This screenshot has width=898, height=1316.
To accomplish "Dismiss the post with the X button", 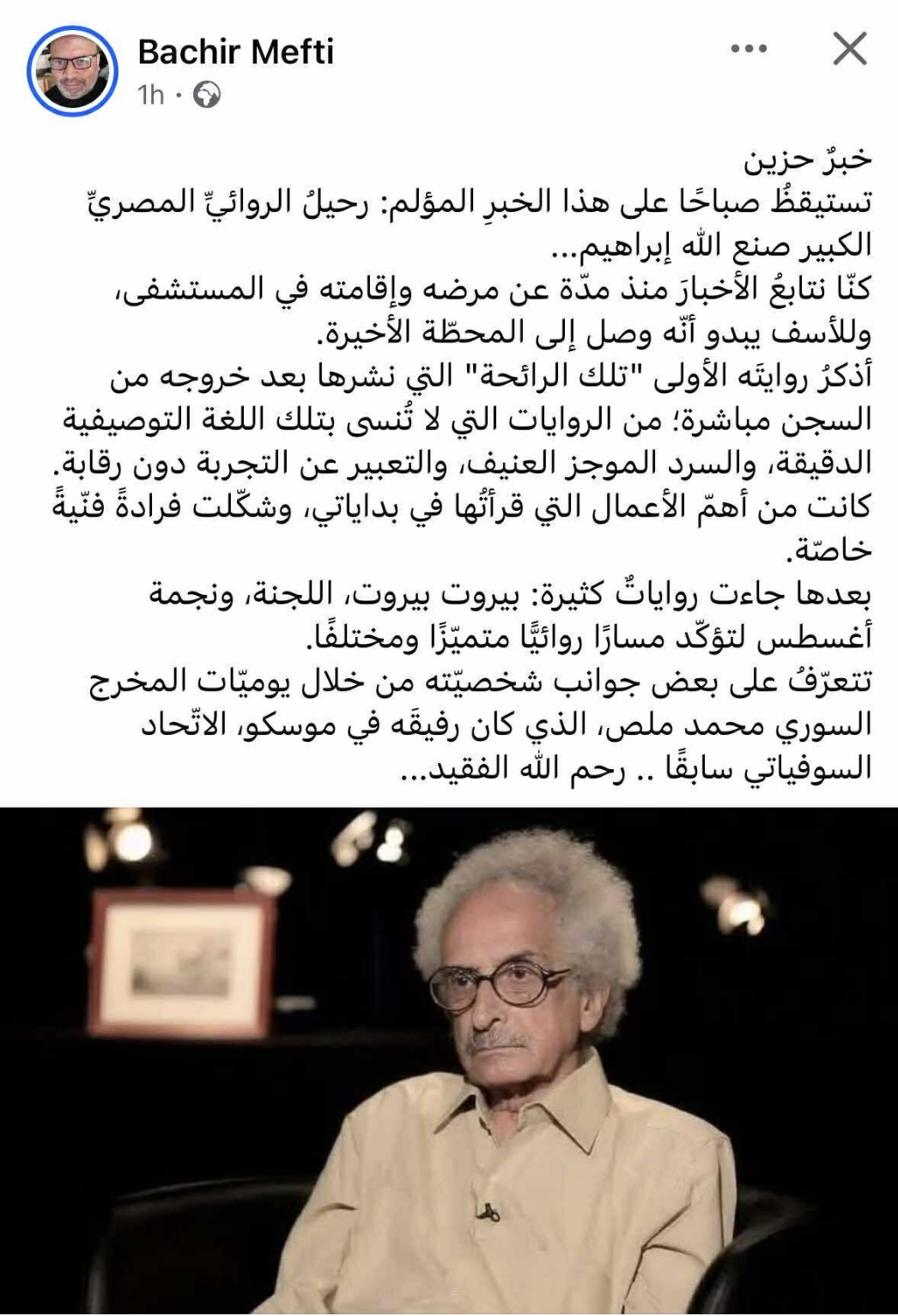I will click(x=849, y=50).
